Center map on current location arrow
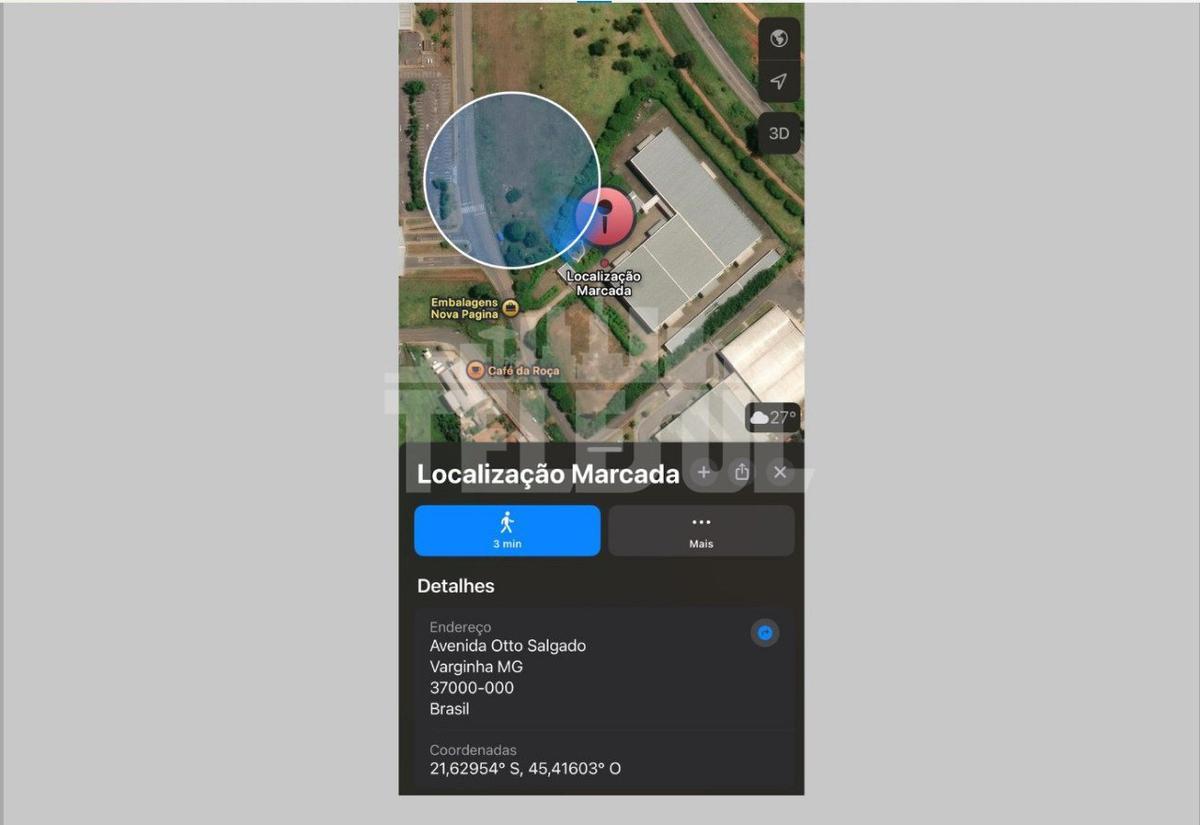Image resolution: width=1200 pixels, height=825 pixels. tap(779, 82)
